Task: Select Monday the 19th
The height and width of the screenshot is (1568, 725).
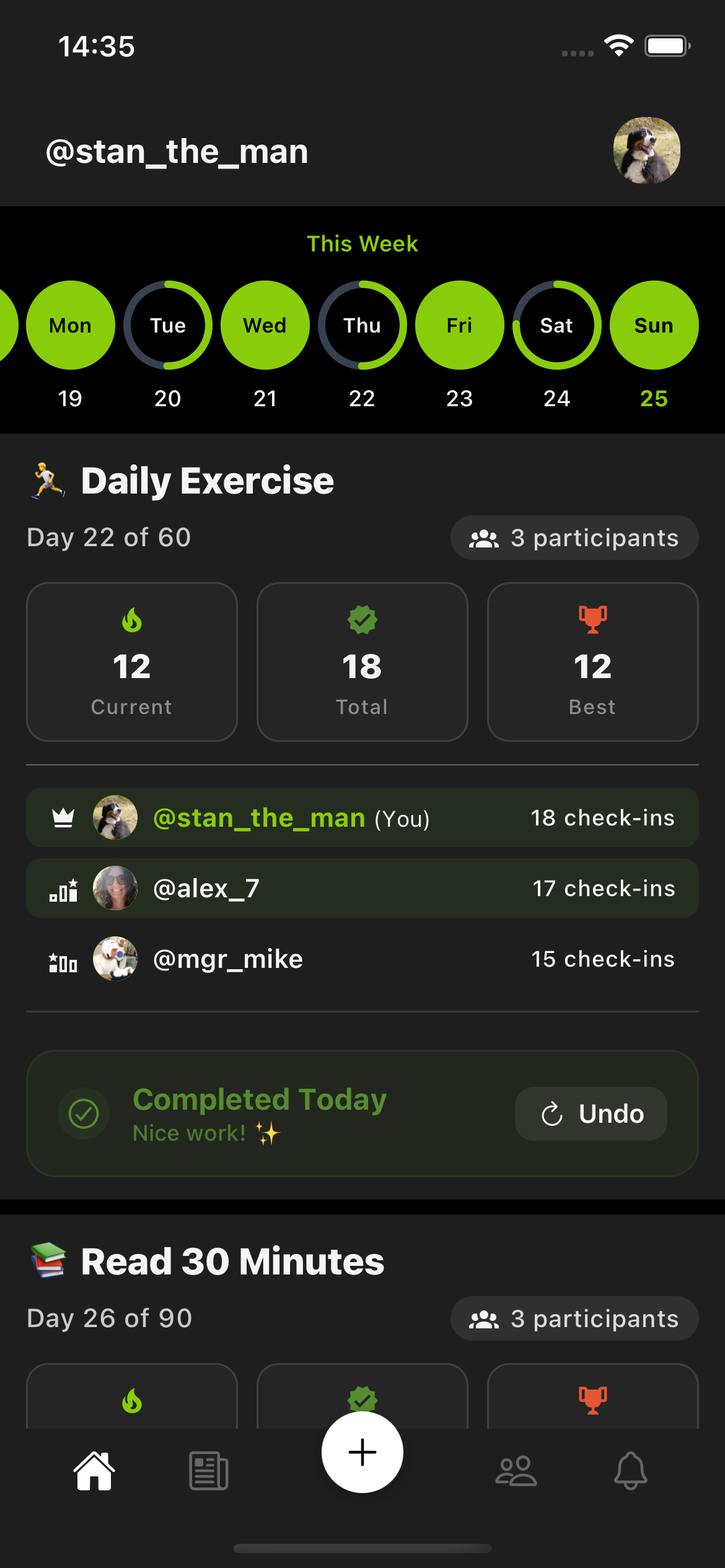Action: pos(71,326)
